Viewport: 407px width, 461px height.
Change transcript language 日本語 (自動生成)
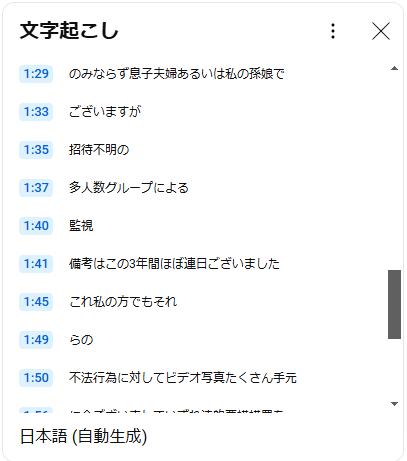click(x=84, y=436)
